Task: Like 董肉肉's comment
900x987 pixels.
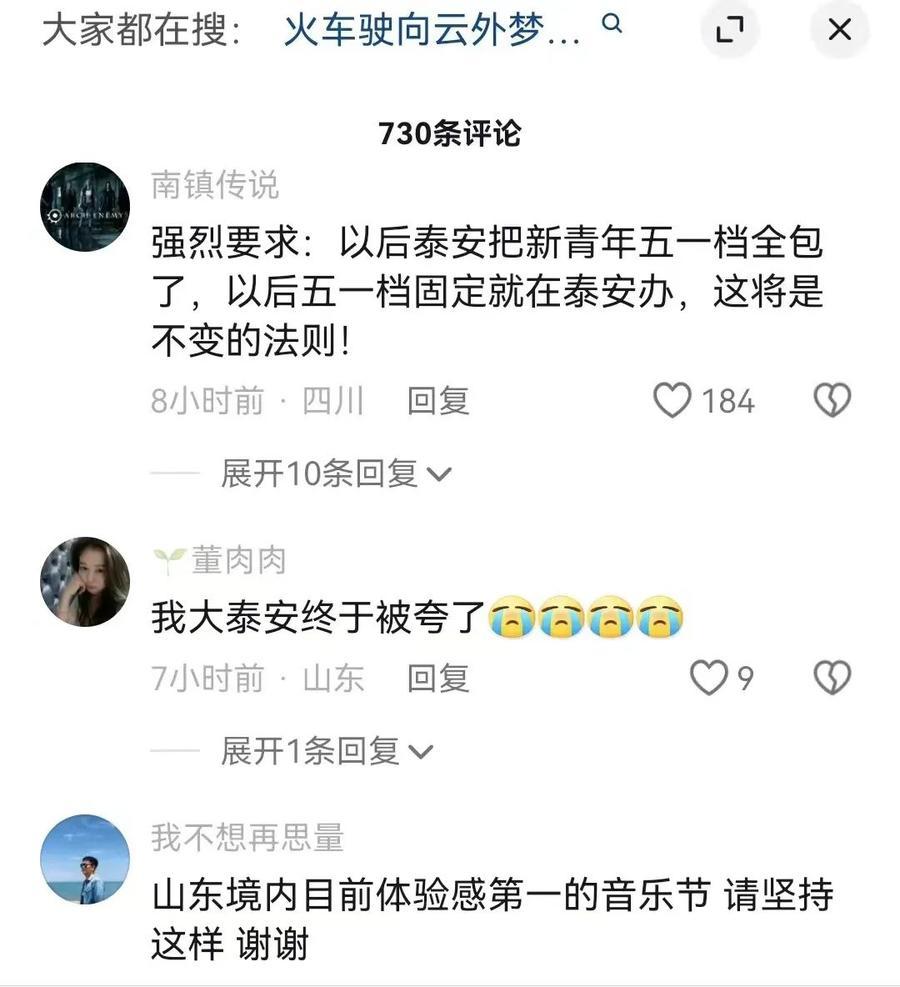Action: click(x=709, y=679)
